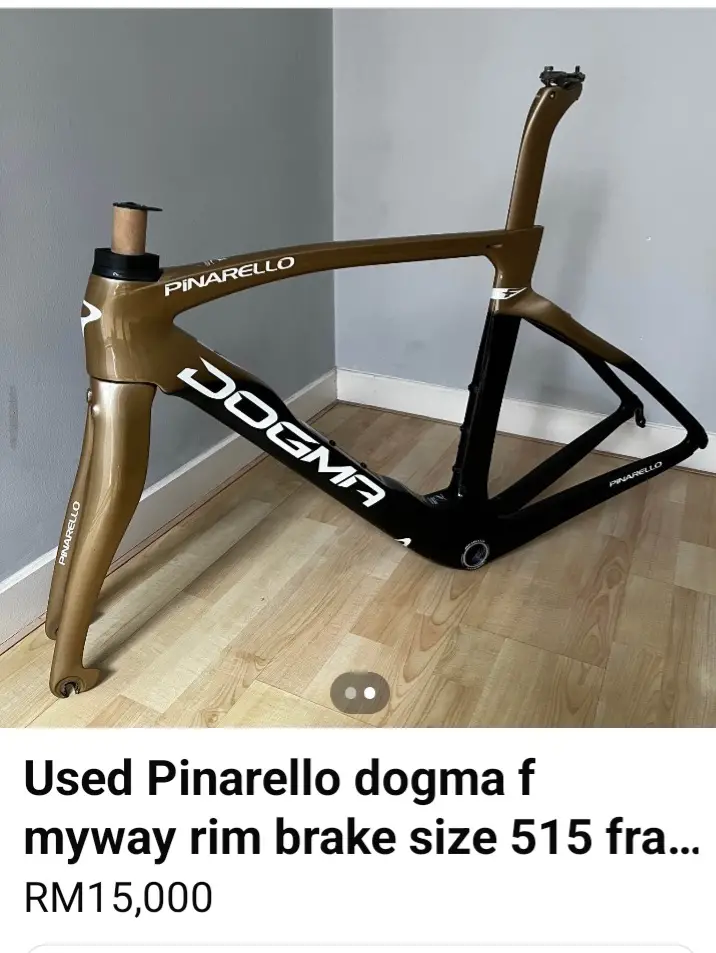Tap the photo page indicator dots

pos(360,691)
